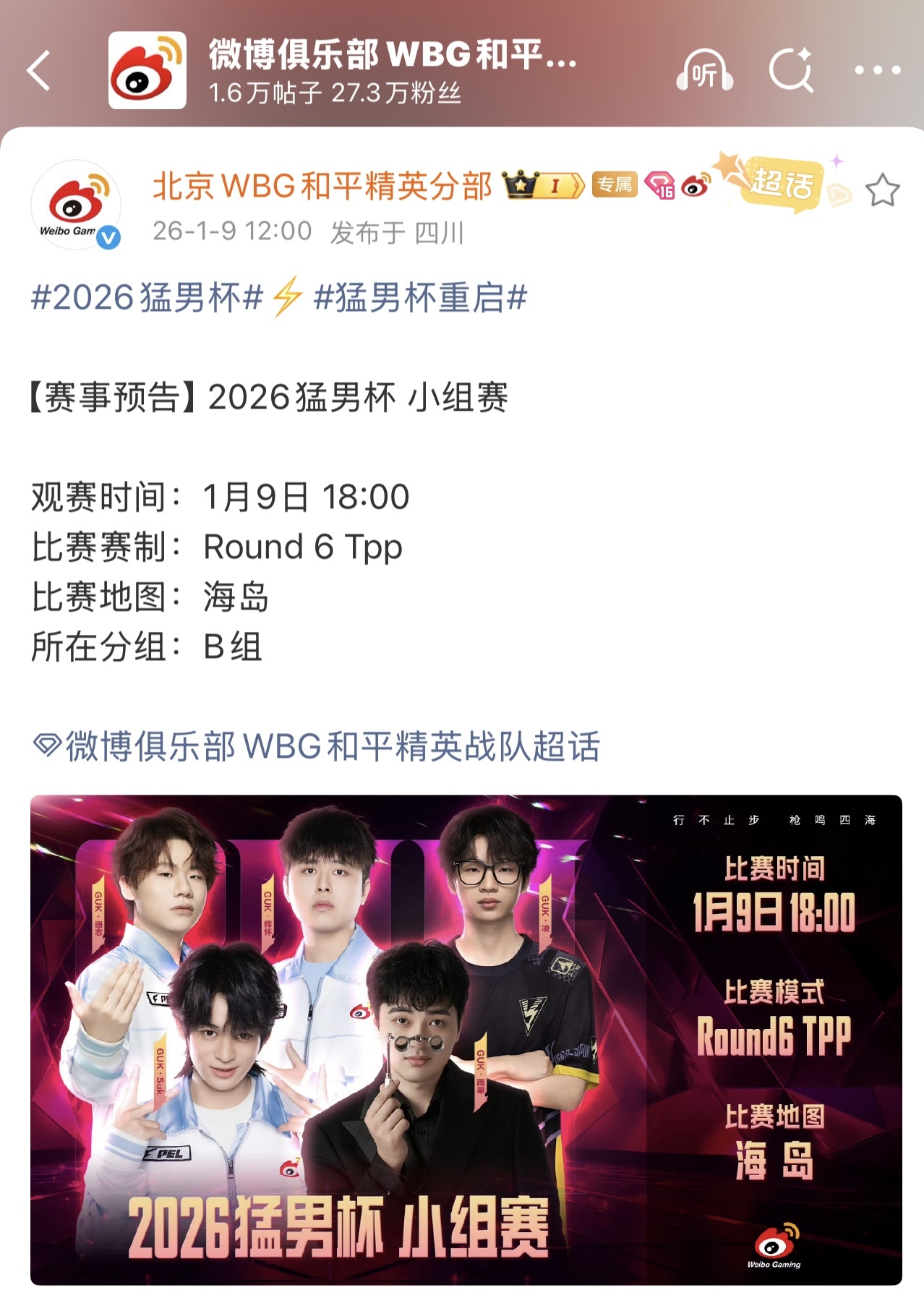Open the search icon in the header
Screen dimensions: 924x1311
791,71
